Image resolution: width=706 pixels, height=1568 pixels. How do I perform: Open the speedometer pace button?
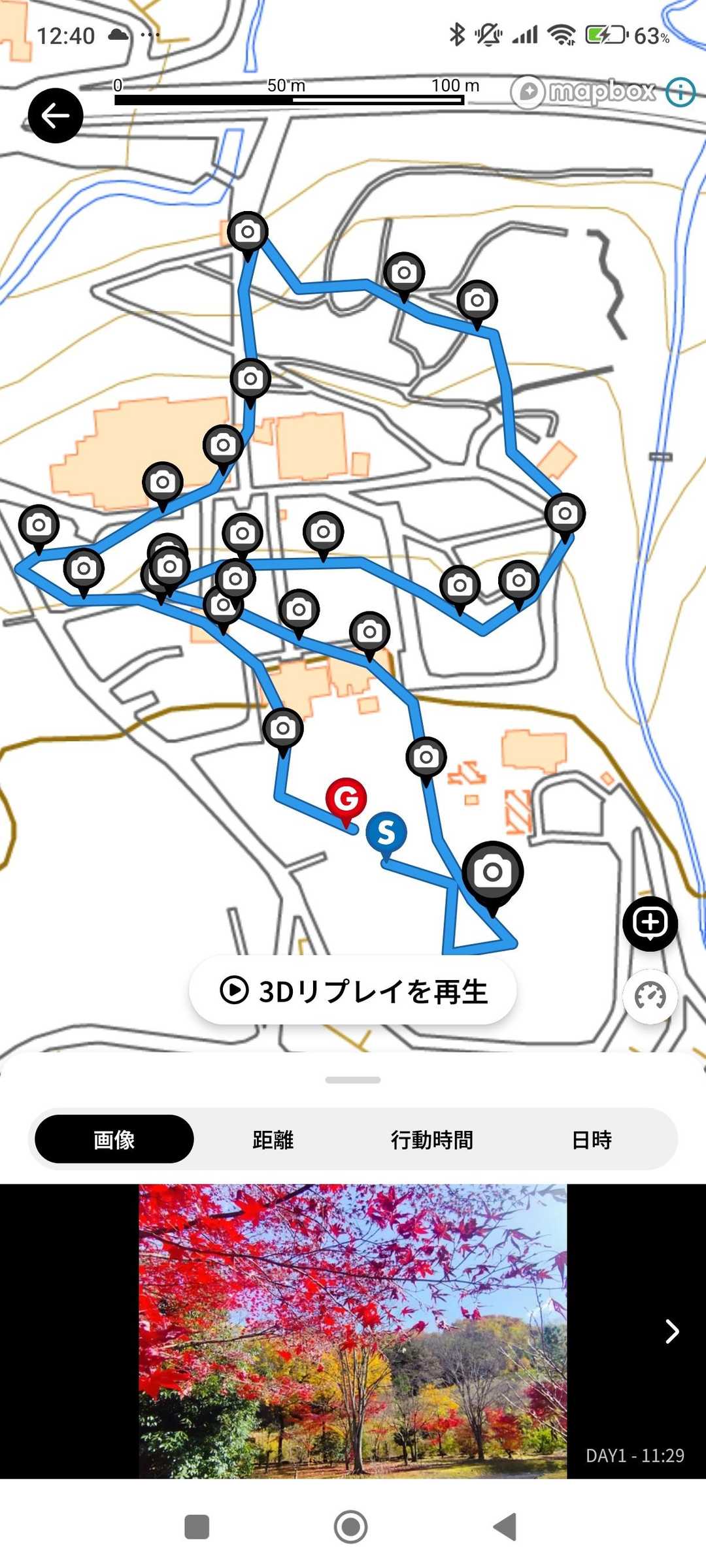pyautogui.click(x=650, y=996)
